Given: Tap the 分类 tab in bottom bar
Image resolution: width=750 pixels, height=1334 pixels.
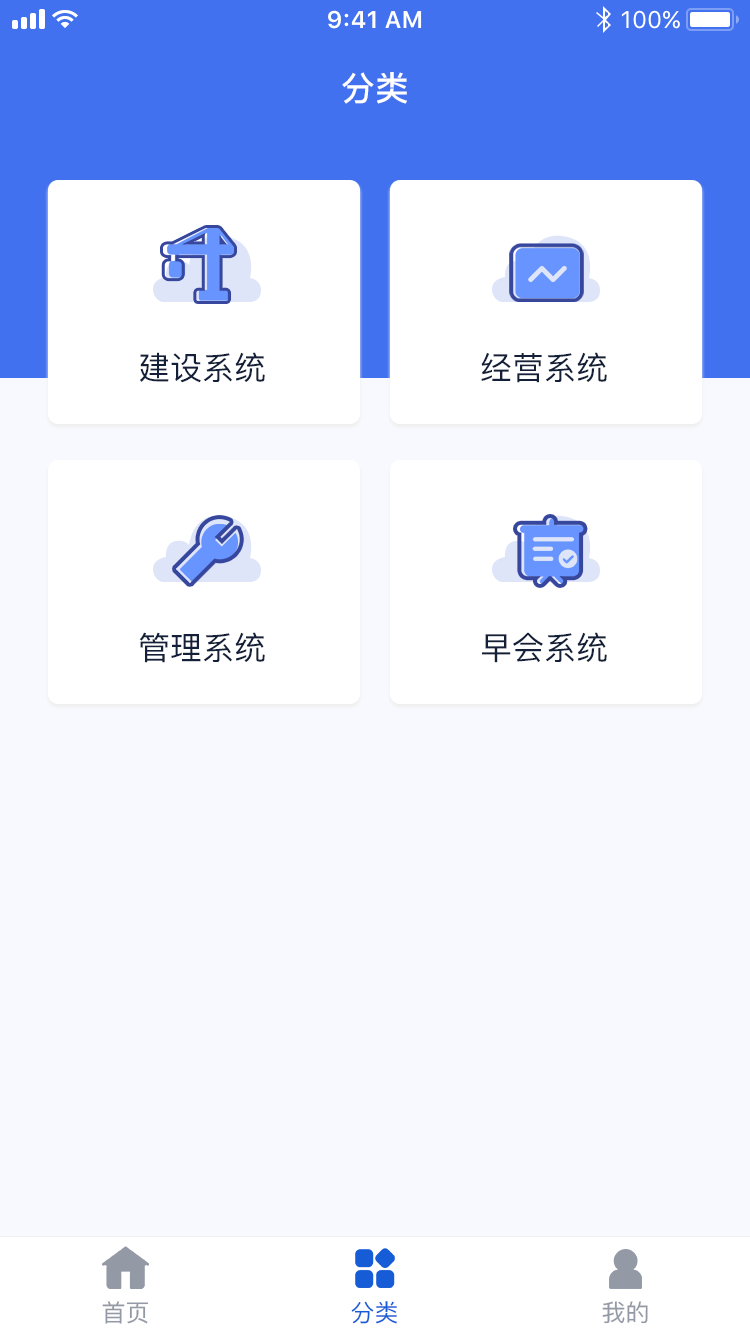Looking at the screenshot, I should click(x=375, y=1286).
